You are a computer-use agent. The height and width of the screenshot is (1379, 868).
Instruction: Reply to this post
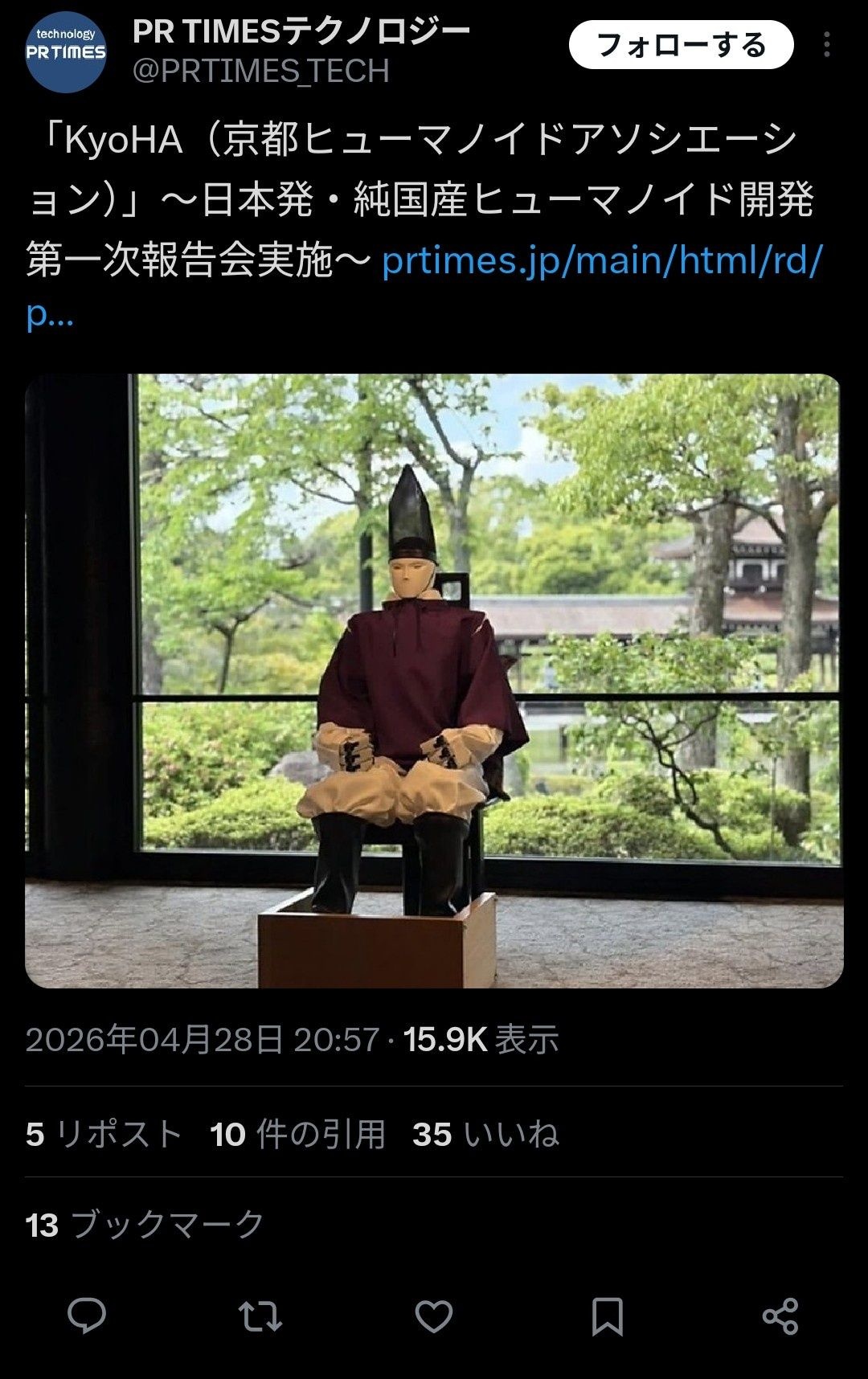(x=87, y=1316)
